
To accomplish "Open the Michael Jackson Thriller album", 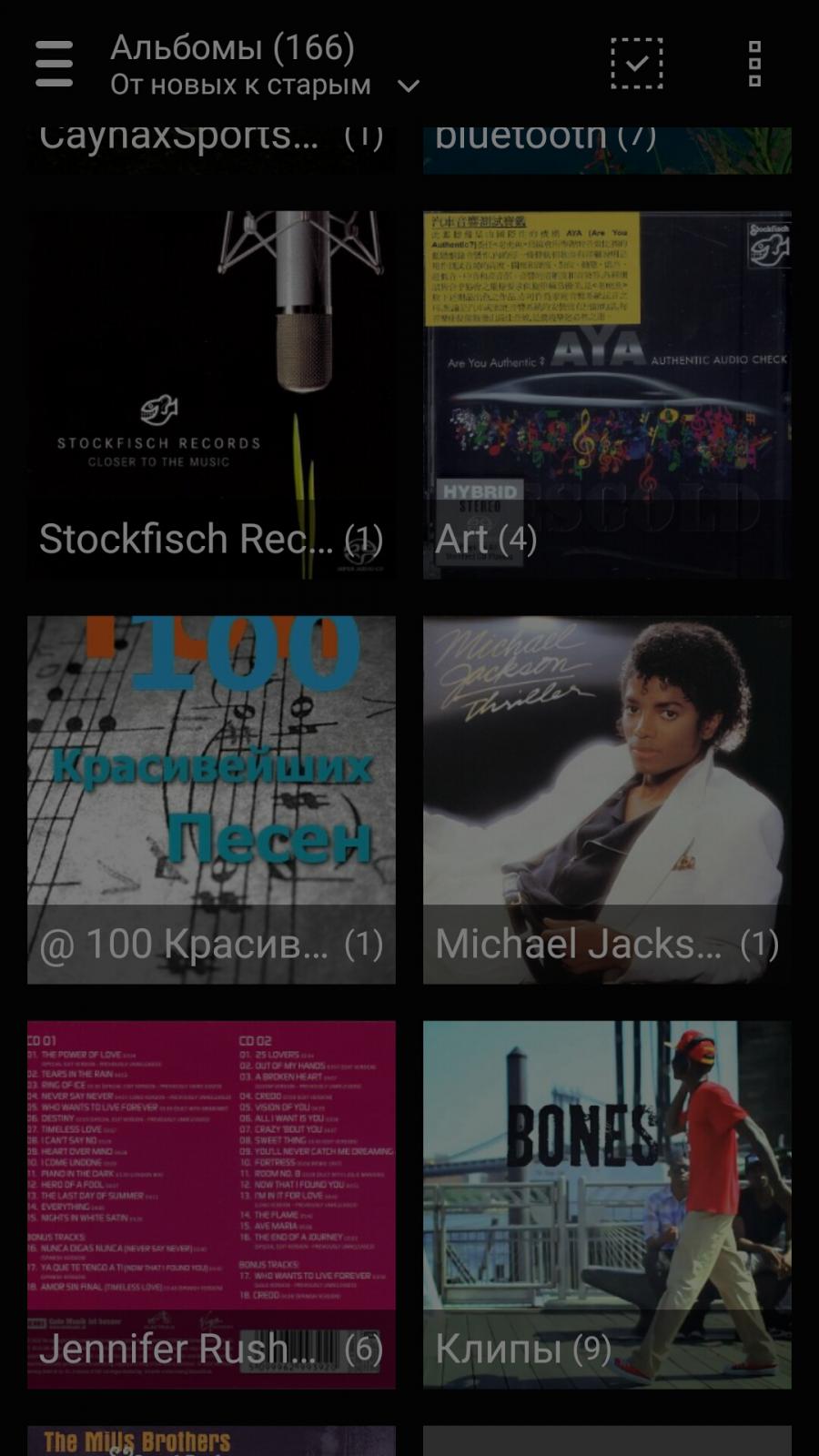I will click(607, 800).
